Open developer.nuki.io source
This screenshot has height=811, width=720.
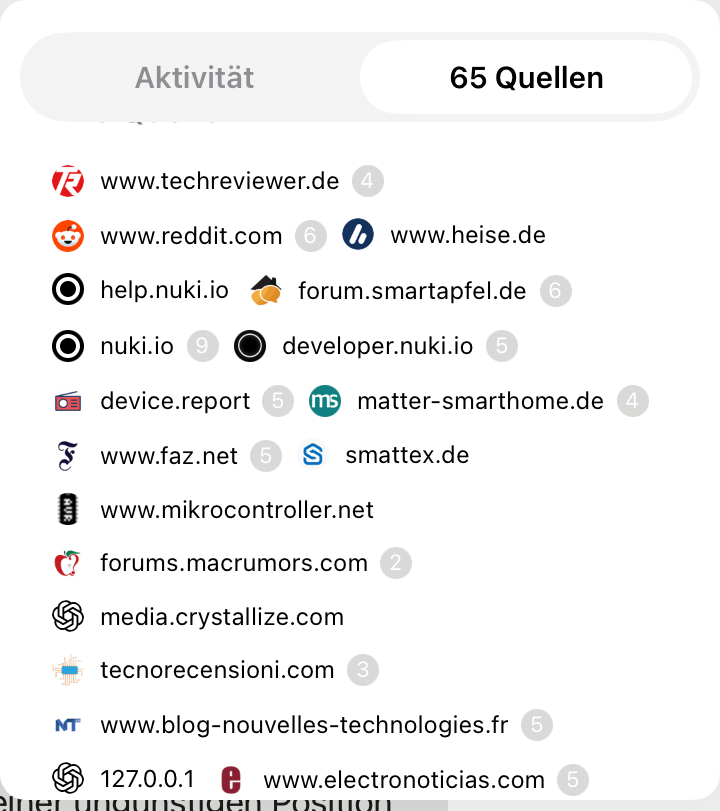(x=377, y=346)
